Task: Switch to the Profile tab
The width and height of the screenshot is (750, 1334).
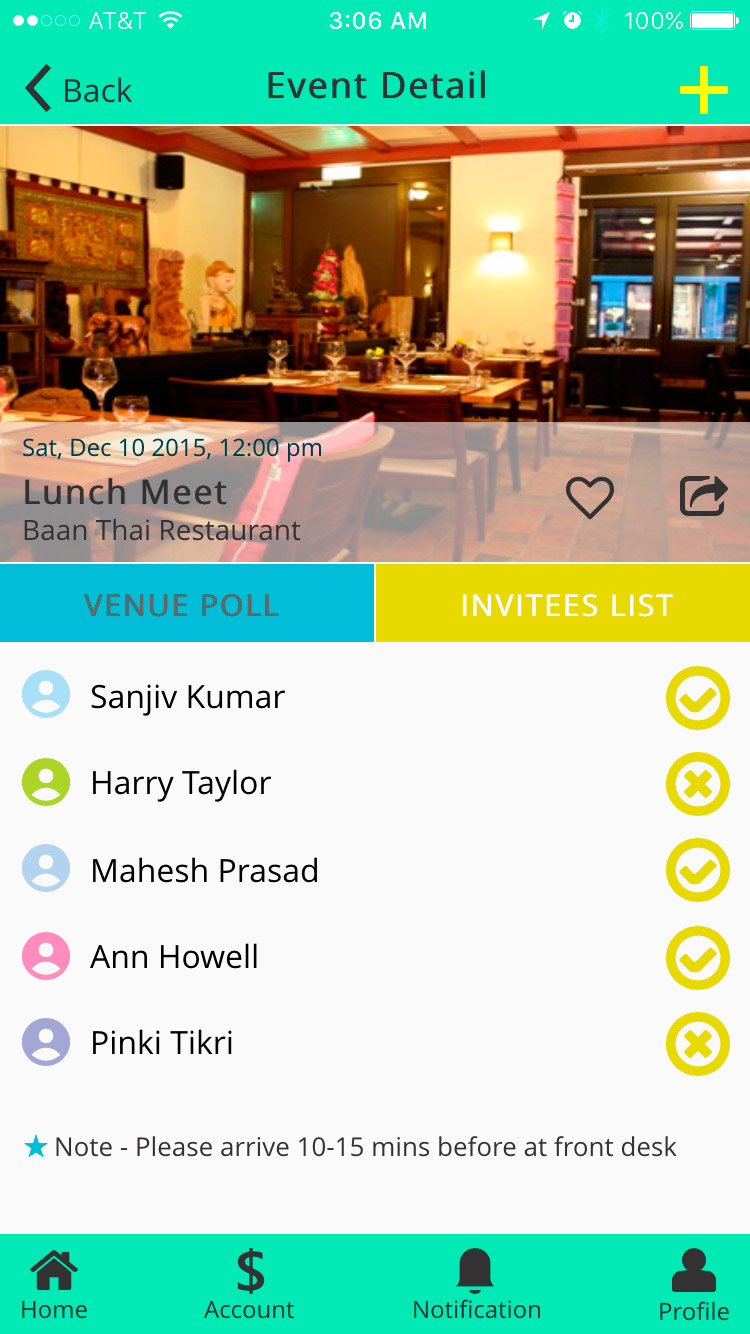Action: (693, 1286)
